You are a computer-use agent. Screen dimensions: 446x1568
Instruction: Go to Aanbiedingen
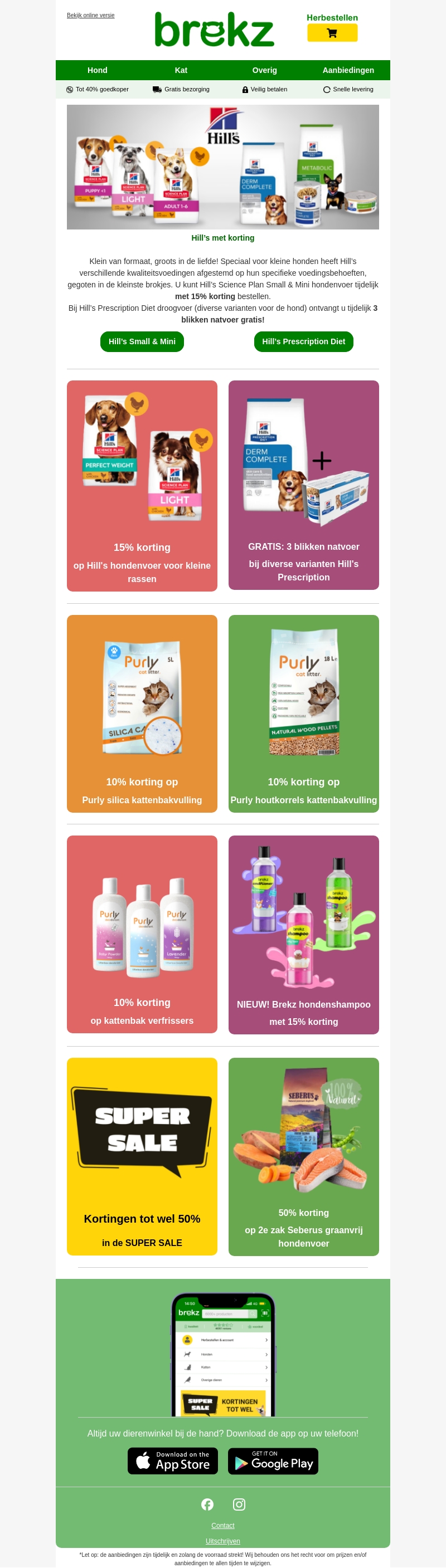[x=348, y=70]
